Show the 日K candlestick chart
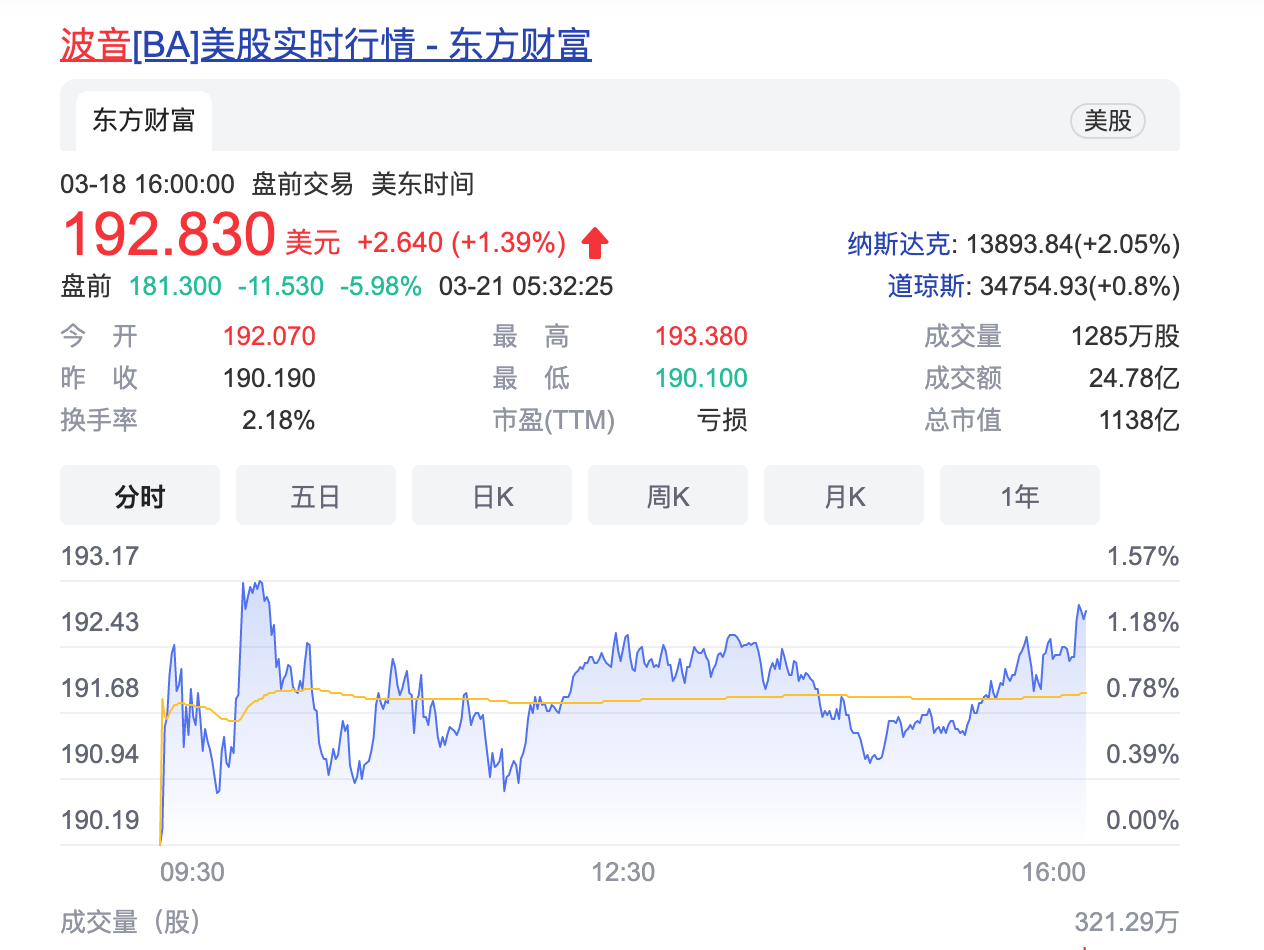Image resolution: width=1264 pixels, height=950 pixels. tap(492, 496)
